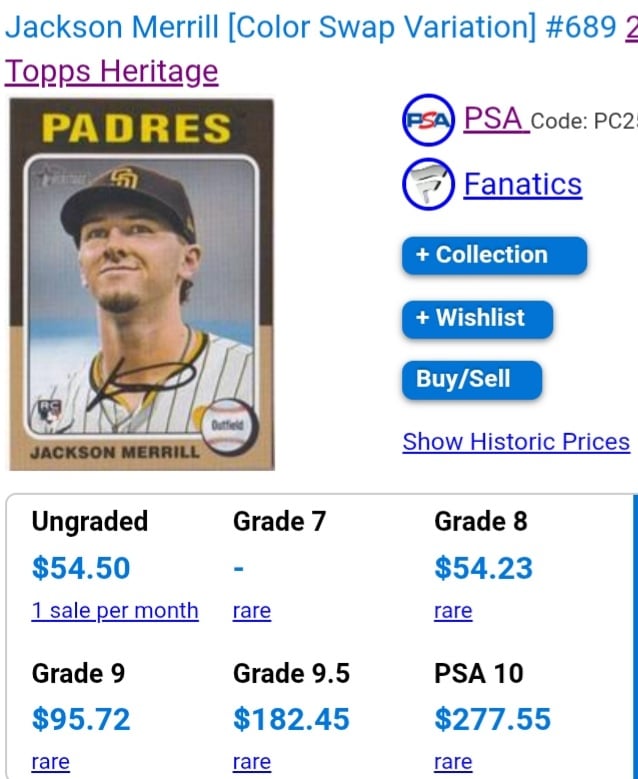This screenshot has width=638, height=779.
Task: Open the PSA grading link
Action: tap(495, 120)
